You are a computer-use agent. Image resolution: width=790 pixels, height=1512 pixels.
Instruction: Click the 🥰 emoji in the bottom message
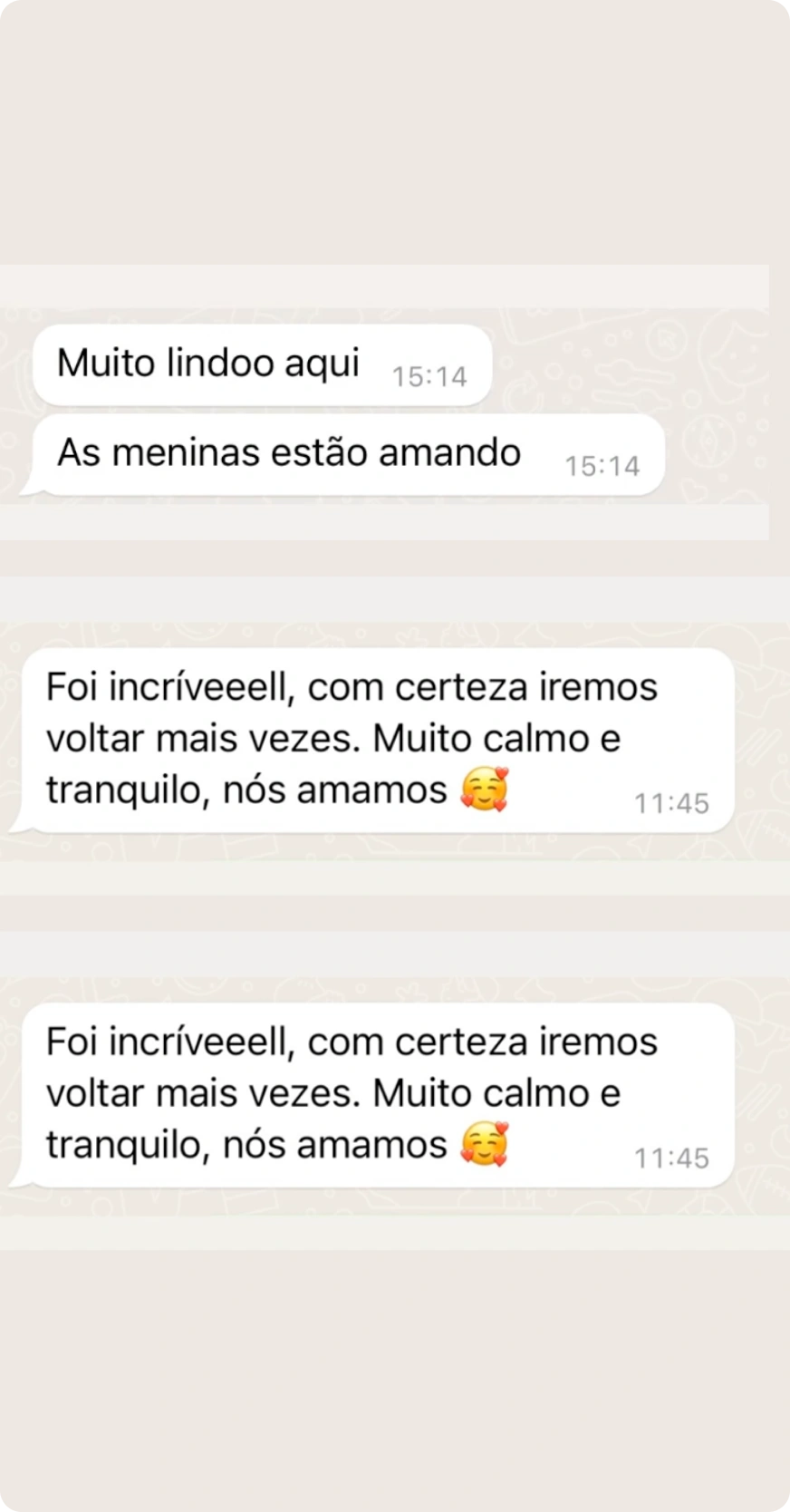pyautogui.click(x=486, y=1144)
